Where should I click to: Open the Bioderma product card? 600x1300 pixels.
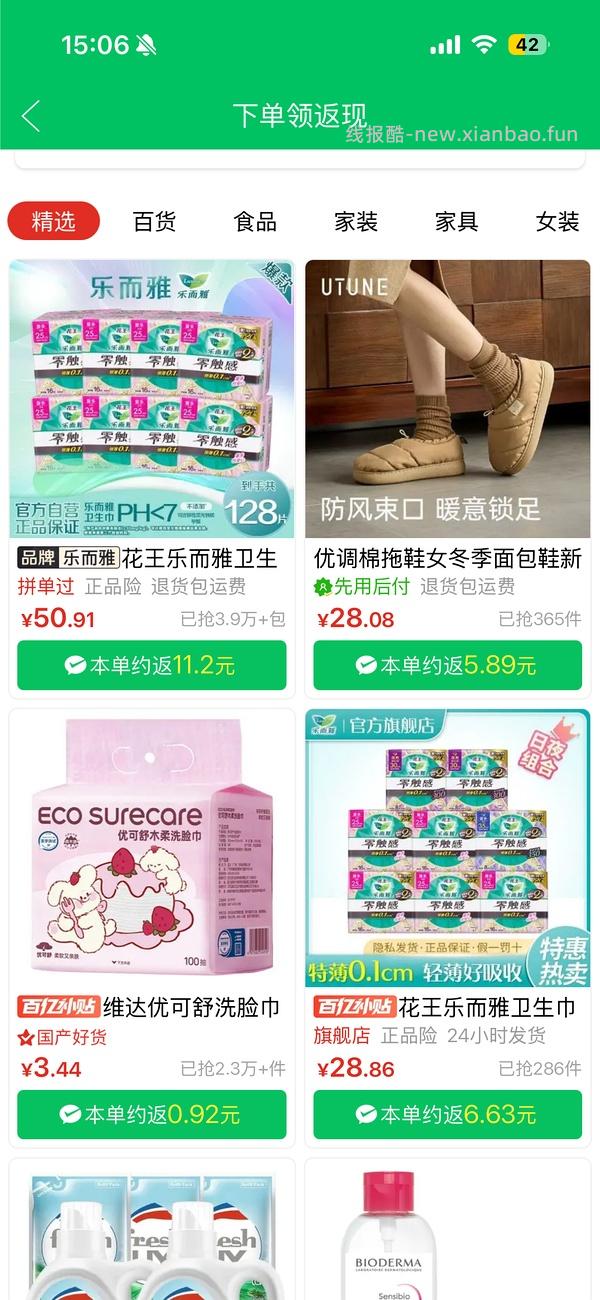pyautogui.click(x=447, y=1235)
